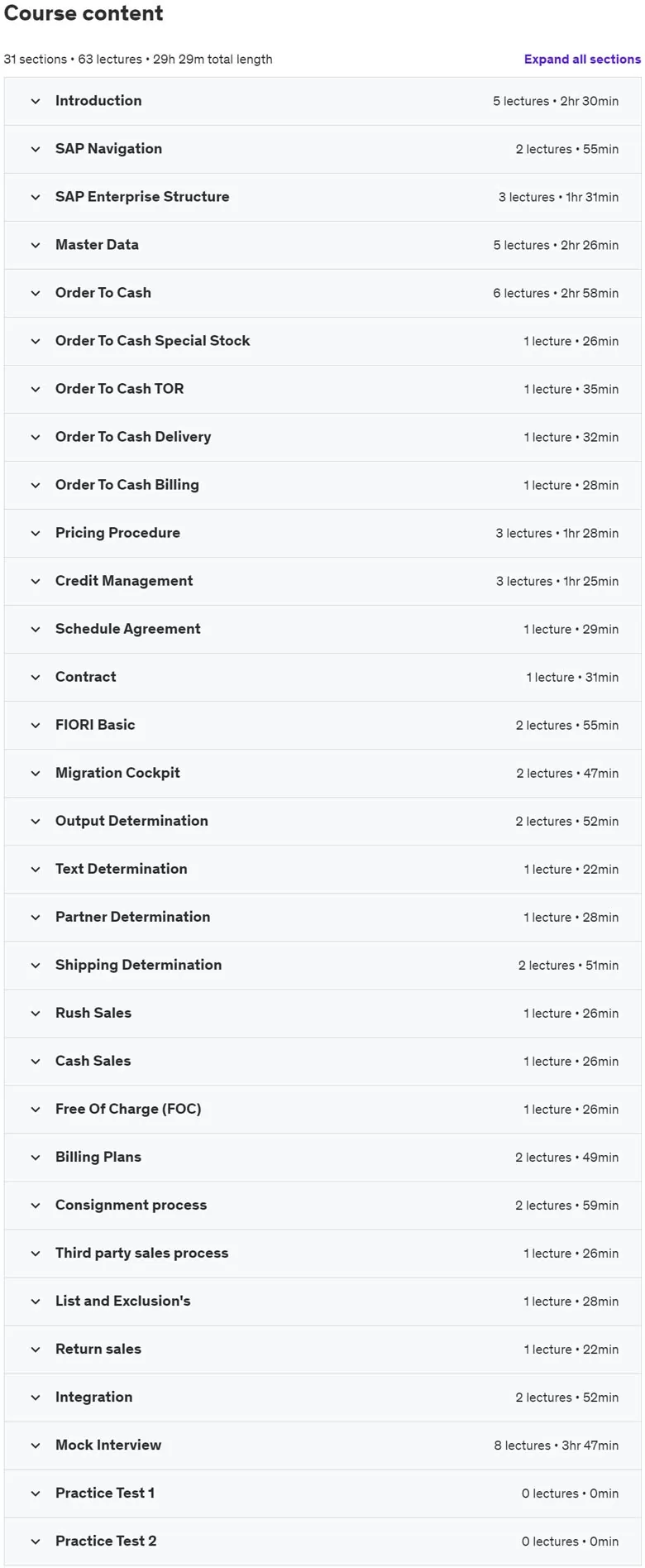Viewport: 645px width, 1568px height.
Task: Expand the Credit Management section
Action: coord(322,581)
